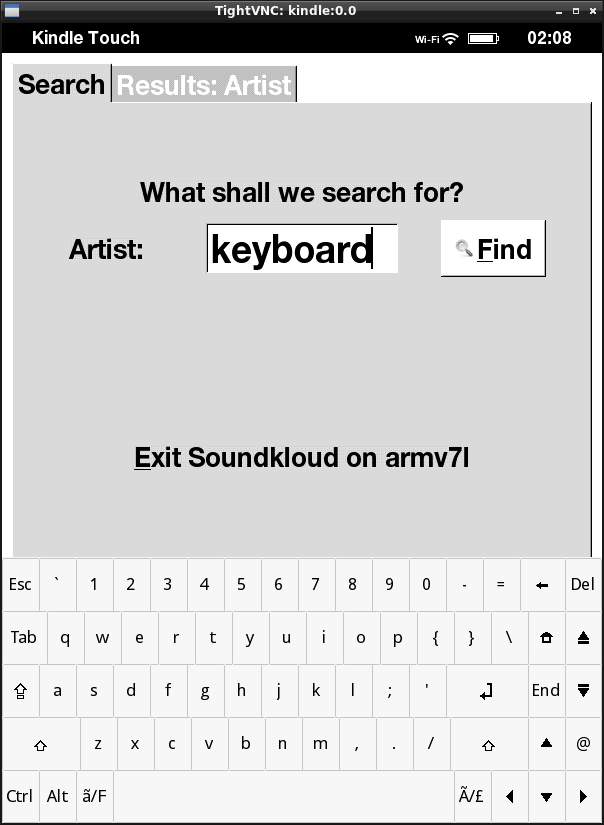Viewport: 604px width, 825px height.
Task: Tap the backspace arrow key
Action: point(542,585)
